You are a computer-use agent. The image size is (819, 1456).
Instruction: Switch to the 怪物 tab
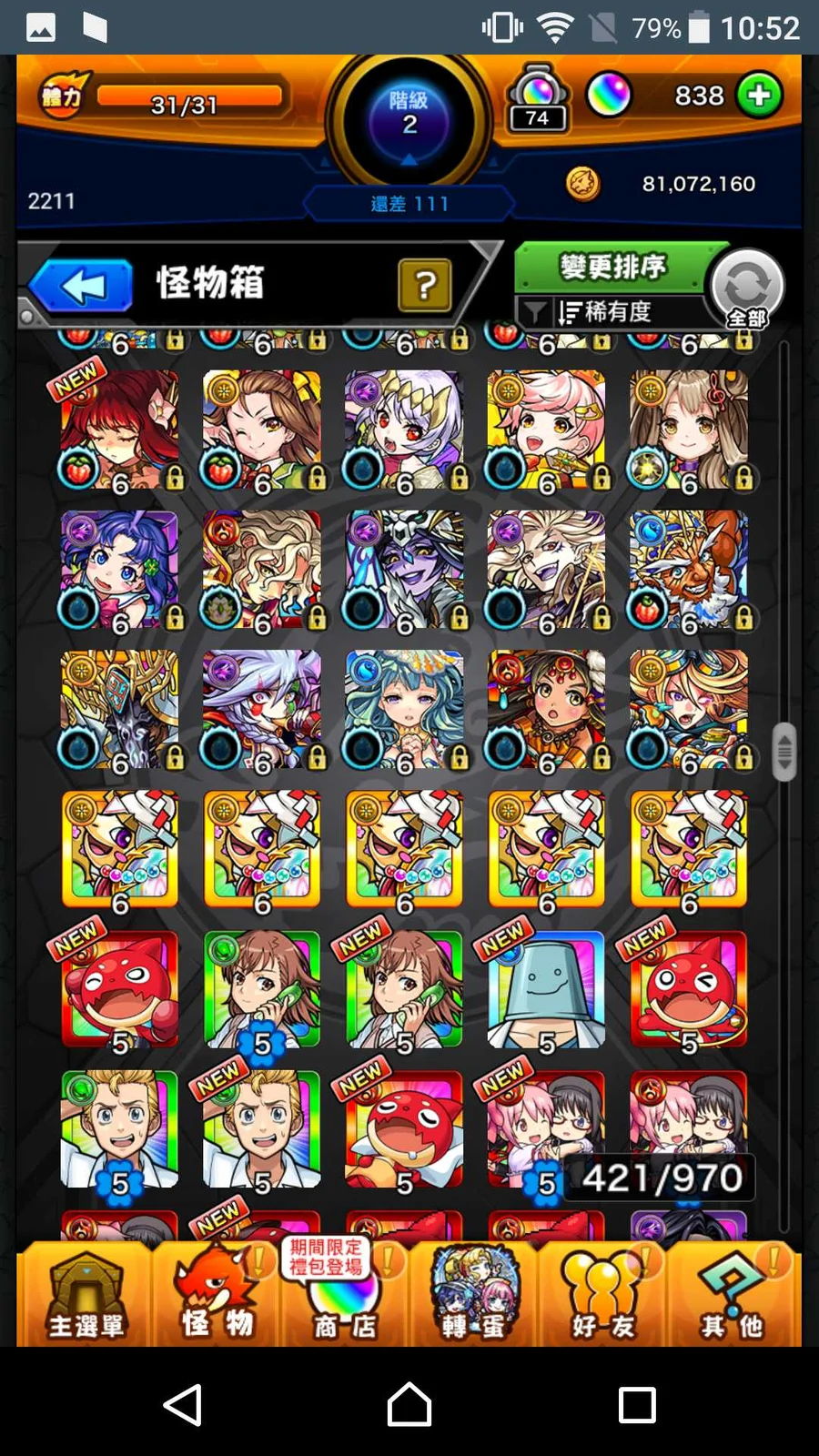pyautogui.click(x=217, y=1297)
